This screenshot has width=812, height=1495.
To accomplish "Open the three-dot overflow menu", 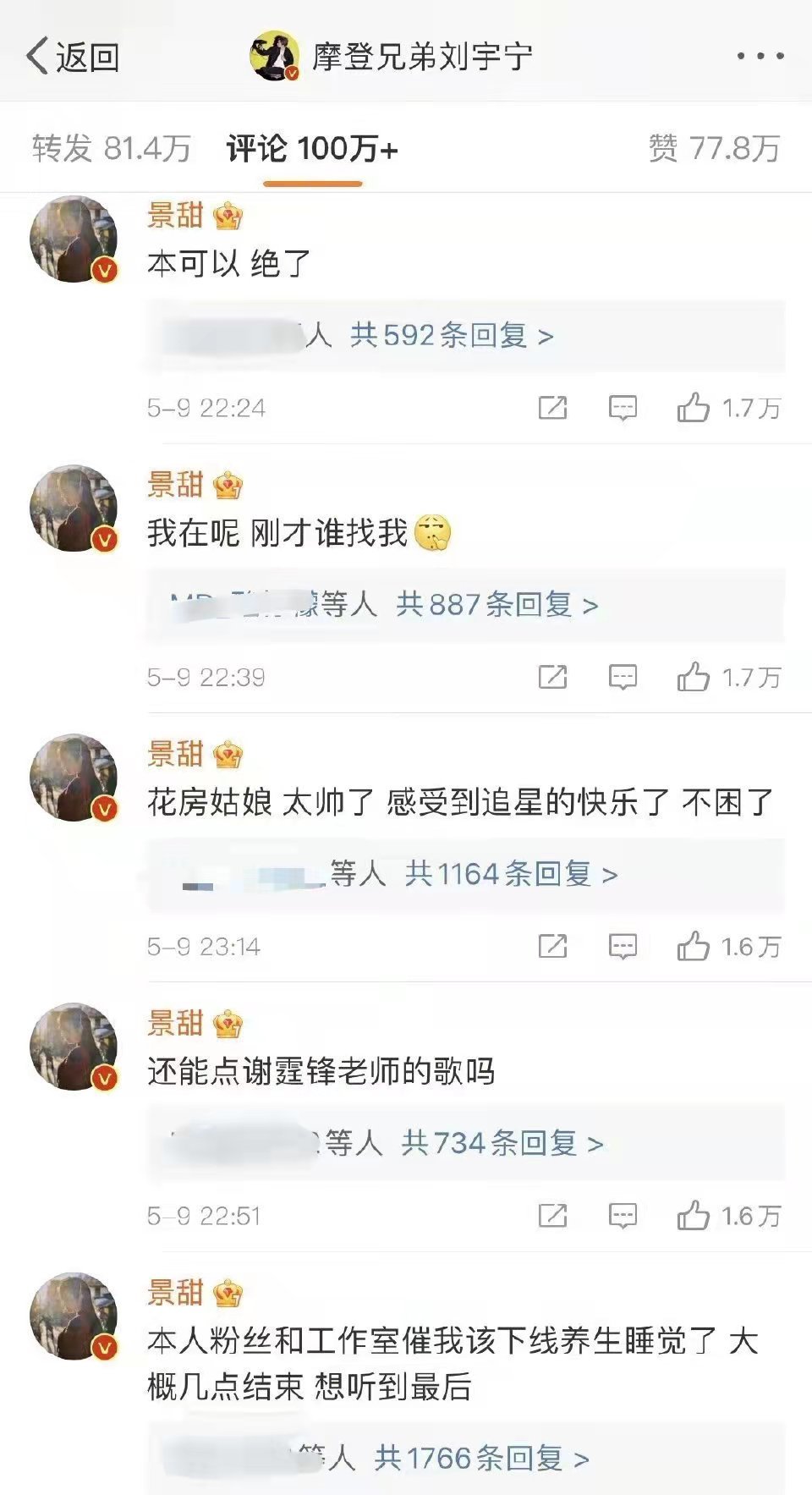I will (760, 57).
